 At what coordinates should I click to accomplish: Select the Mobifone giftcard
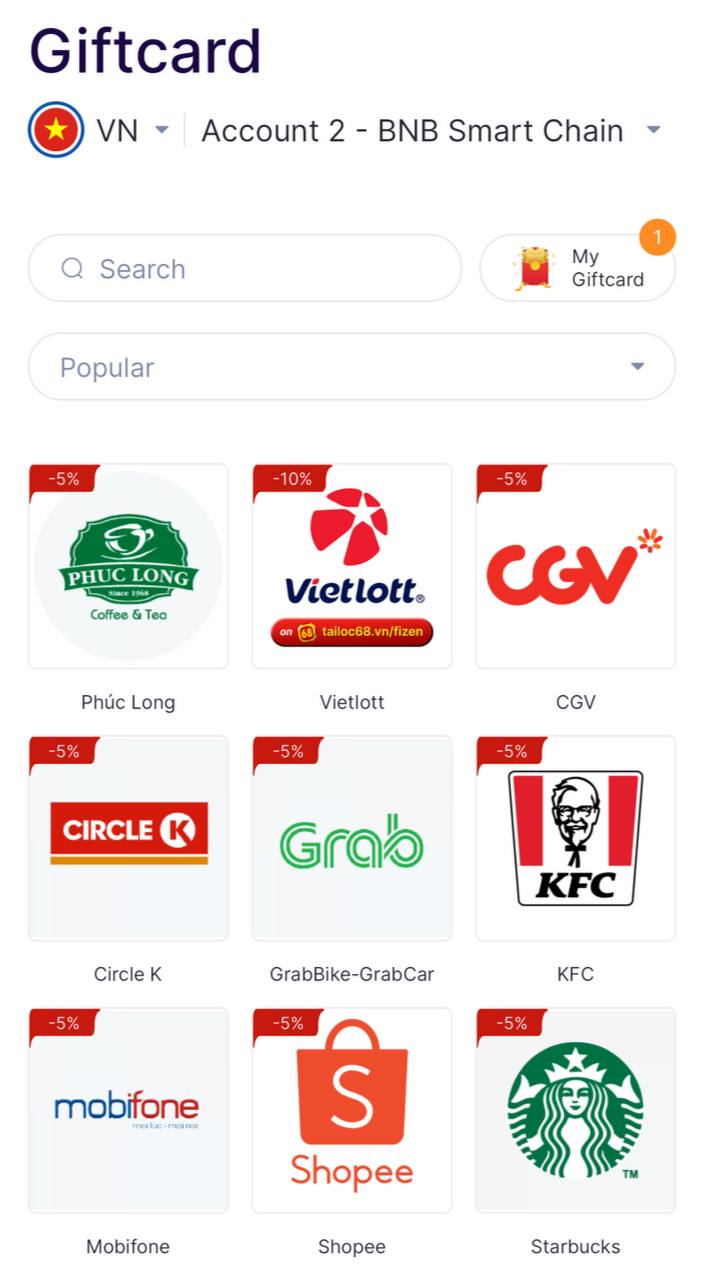128,1110
